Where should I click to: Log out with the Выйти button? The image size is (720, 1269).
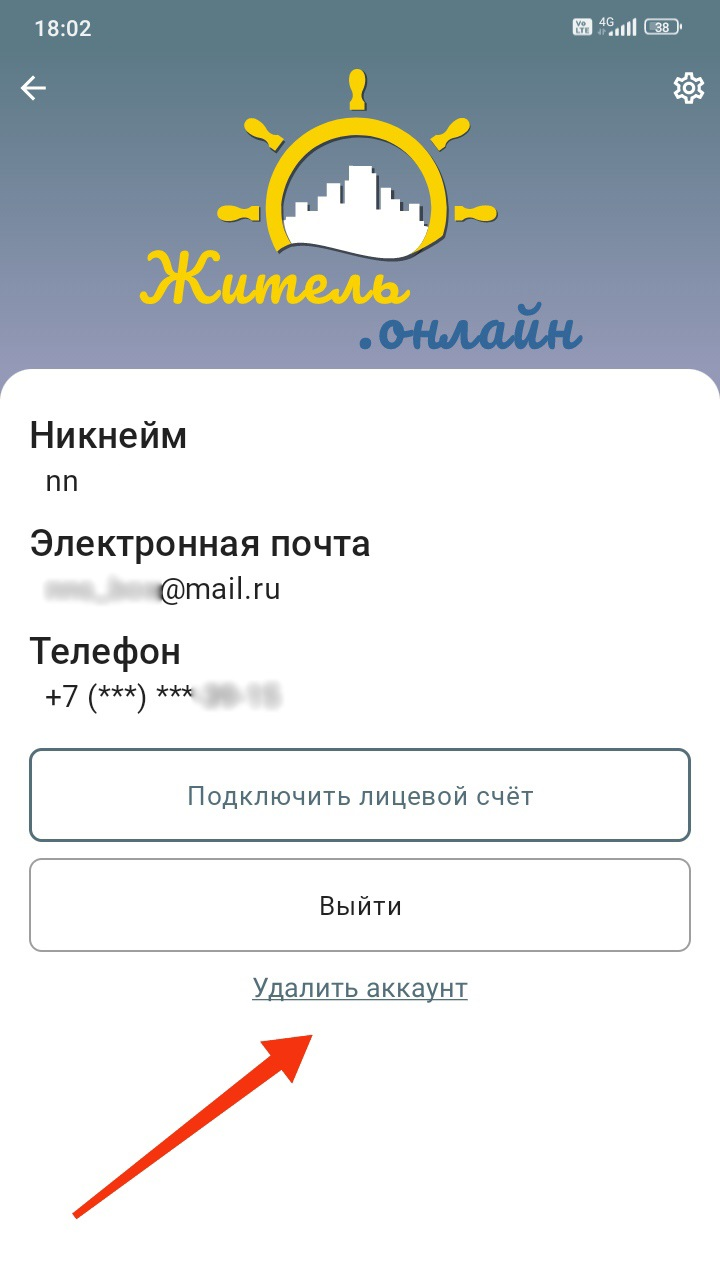(x=360, y=906)
